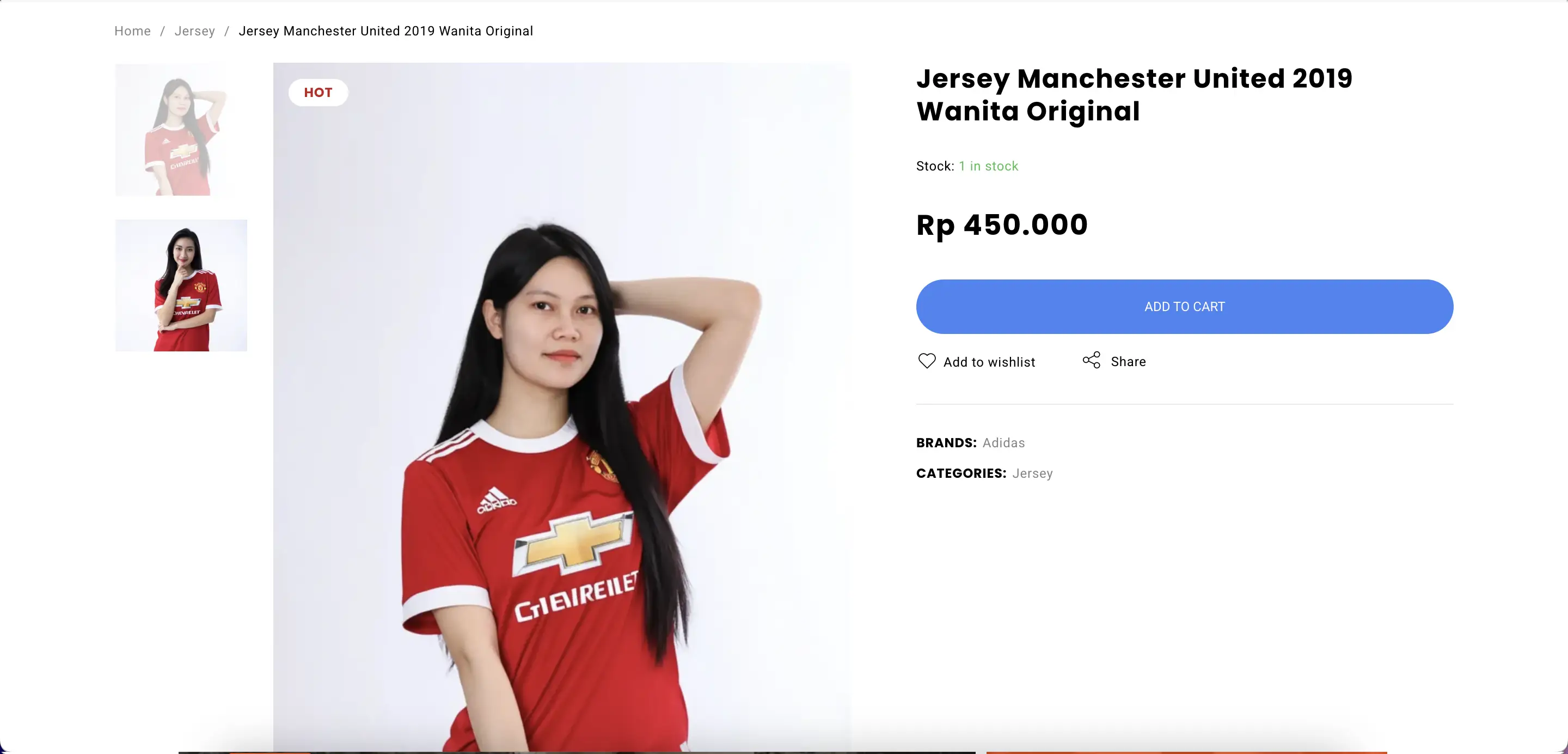Open the Adidas brand link
The height and width of the screenshot is (754, 1568).
pyautogui.click(x=1003, y=443)
